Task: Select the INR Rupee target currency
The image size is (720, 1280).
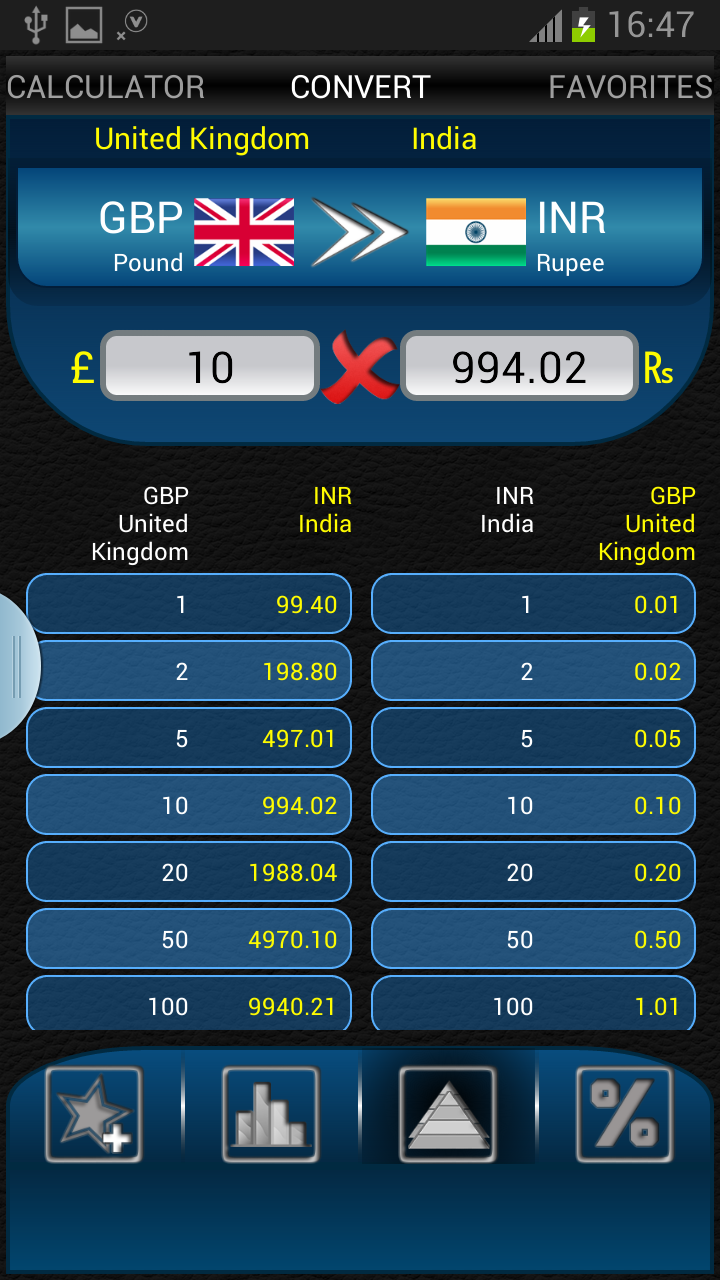Action: [x=516, y=233]
